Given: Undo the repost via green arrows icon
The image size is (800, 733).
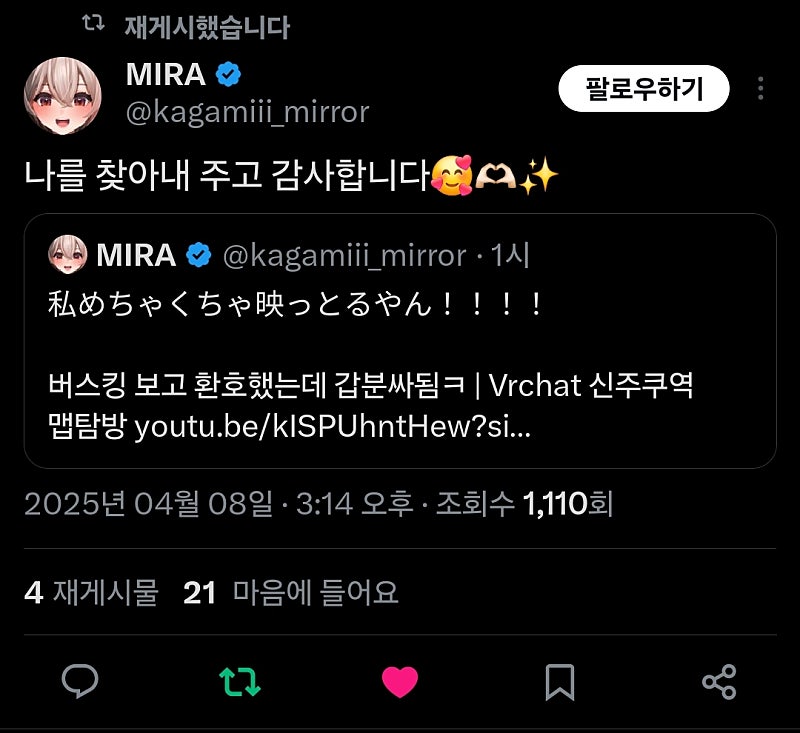Looking at the screenshot, I should click(240, 682).
